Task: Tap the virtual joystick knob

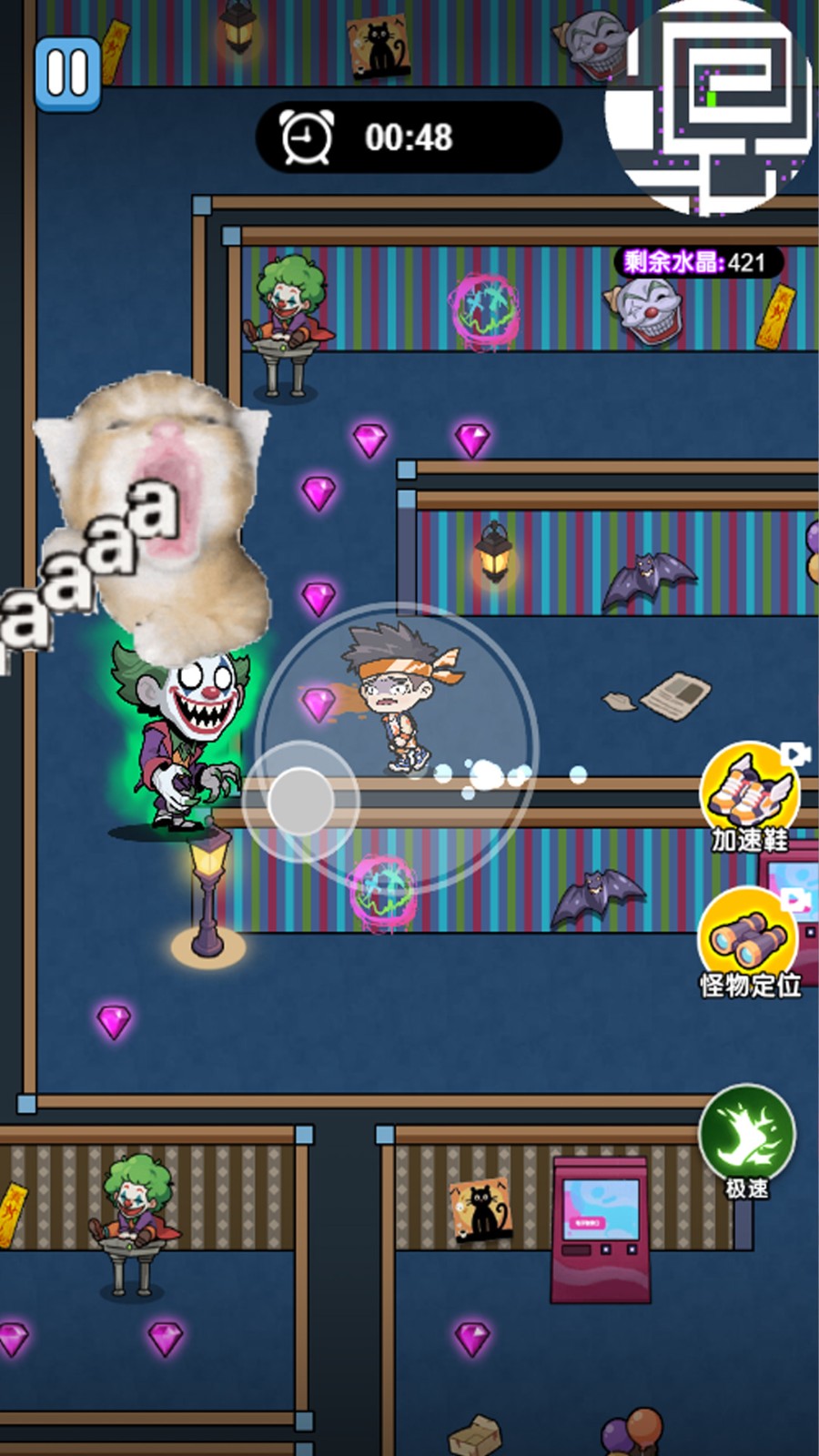Action: pos(301,801)
